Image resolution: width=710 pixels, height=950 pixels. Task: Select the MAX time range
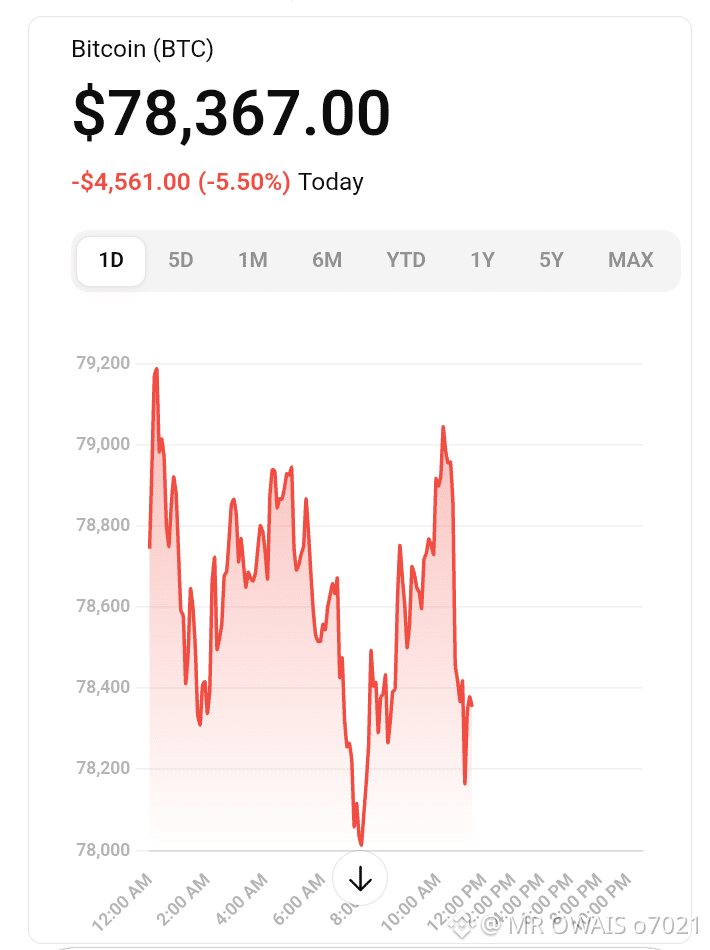tap(631, 261)
